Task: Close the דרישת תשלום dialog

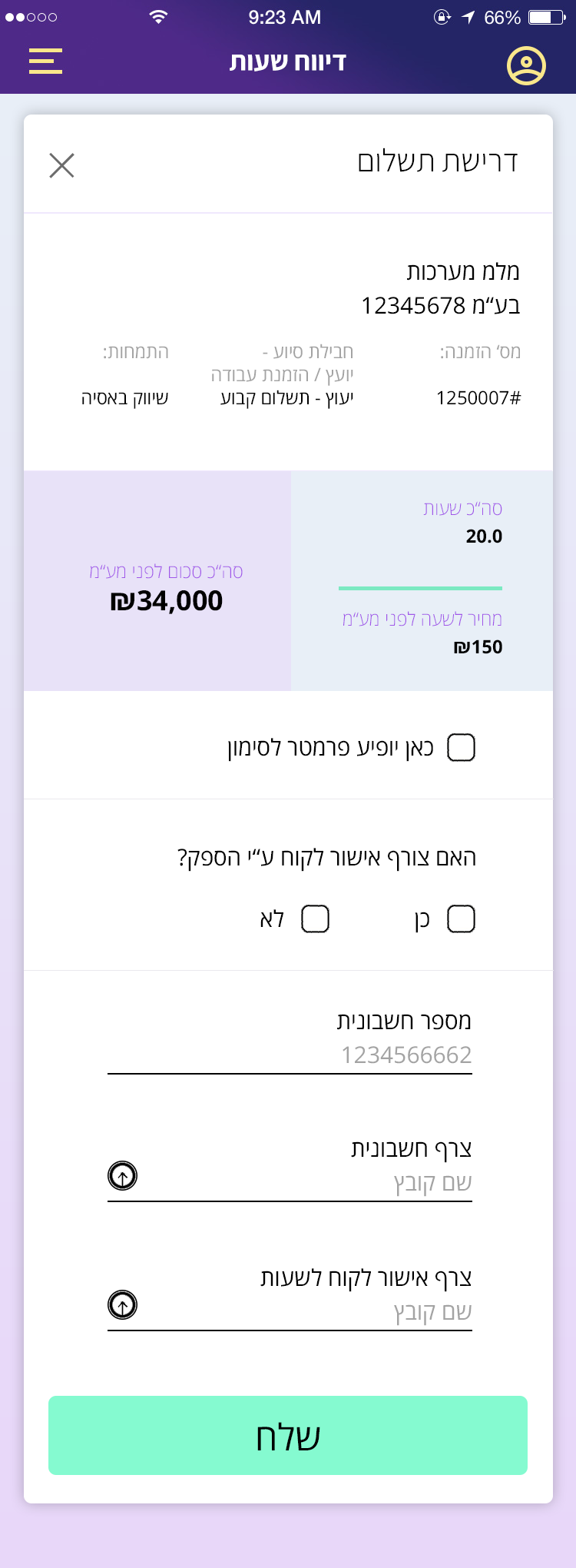Action: tap(61, 165)
